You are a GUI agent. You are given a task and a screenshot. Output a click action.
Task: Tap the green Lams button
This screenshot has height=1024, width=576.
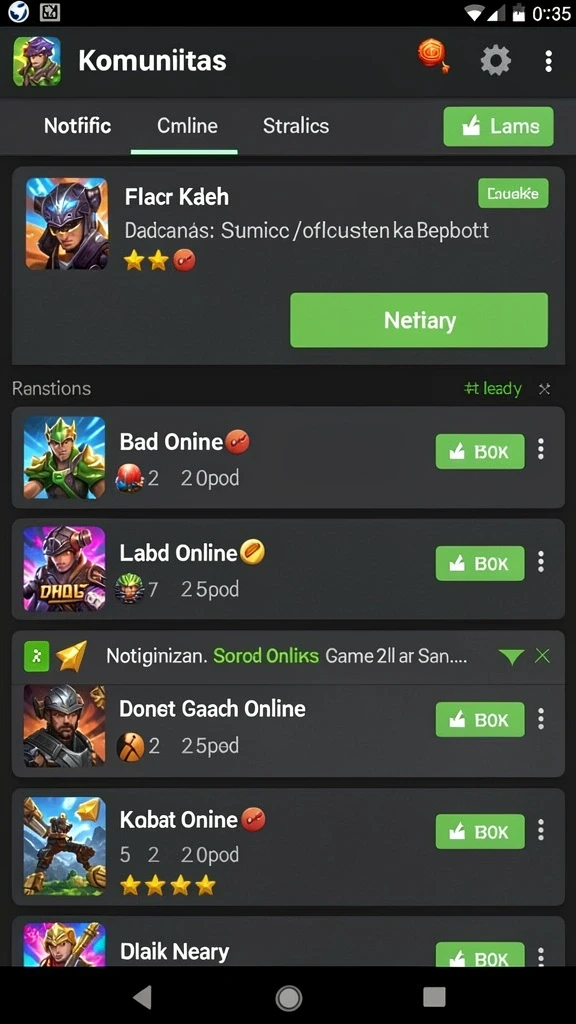click(x=498, y=126)
